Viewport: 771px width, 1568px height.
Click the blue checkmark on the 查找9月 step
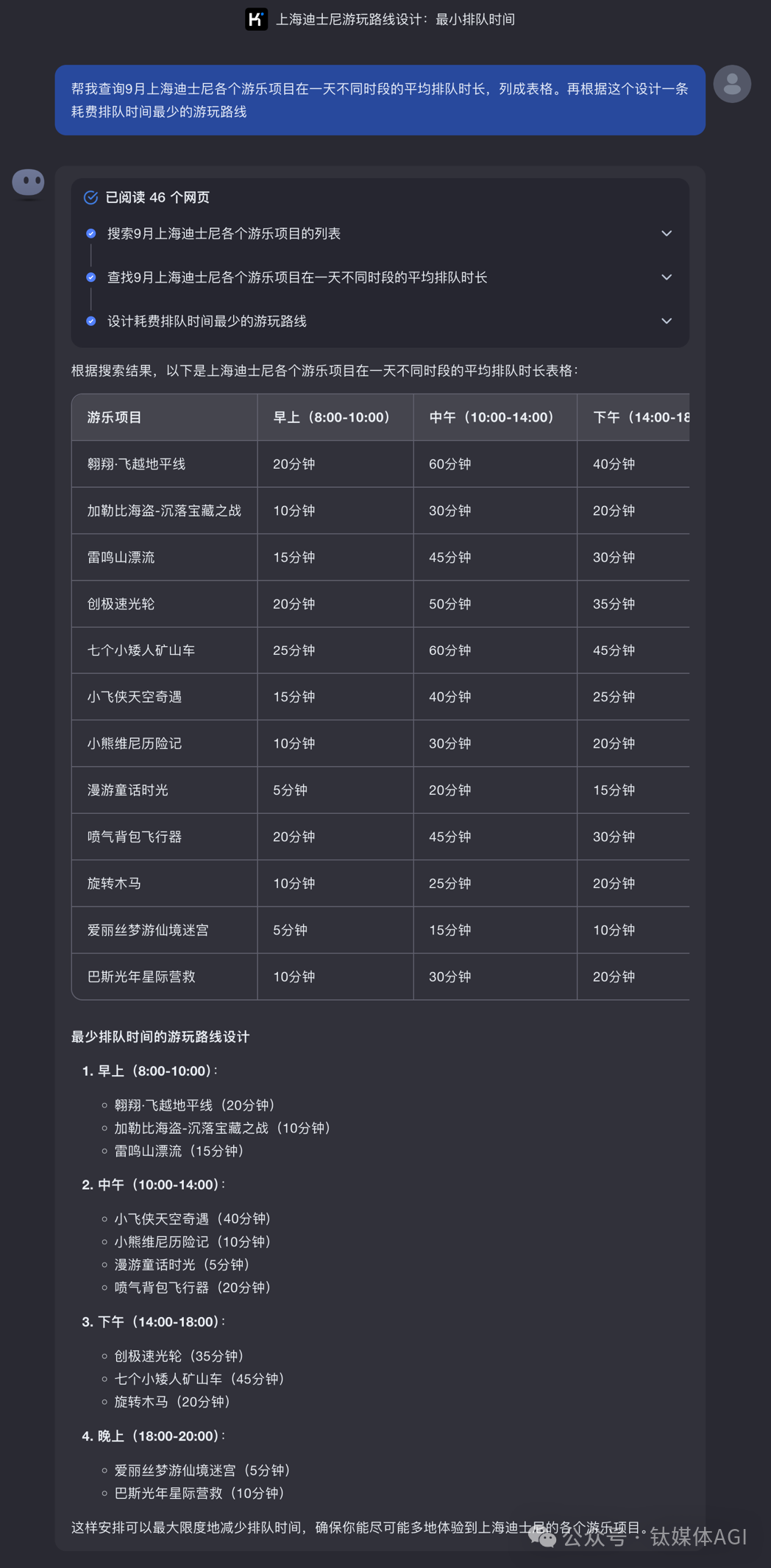coord(90,277)
